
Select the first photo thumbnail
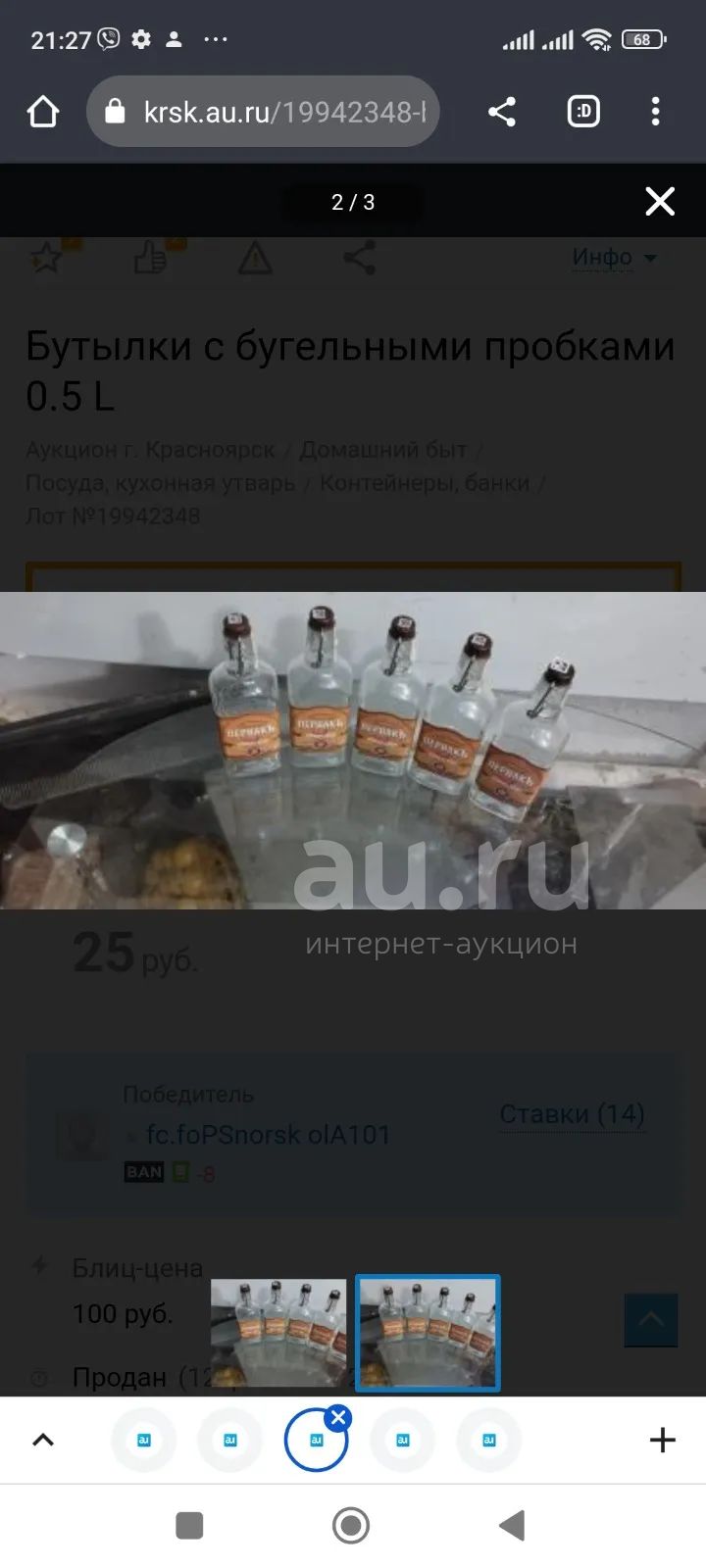(278, 1333)
